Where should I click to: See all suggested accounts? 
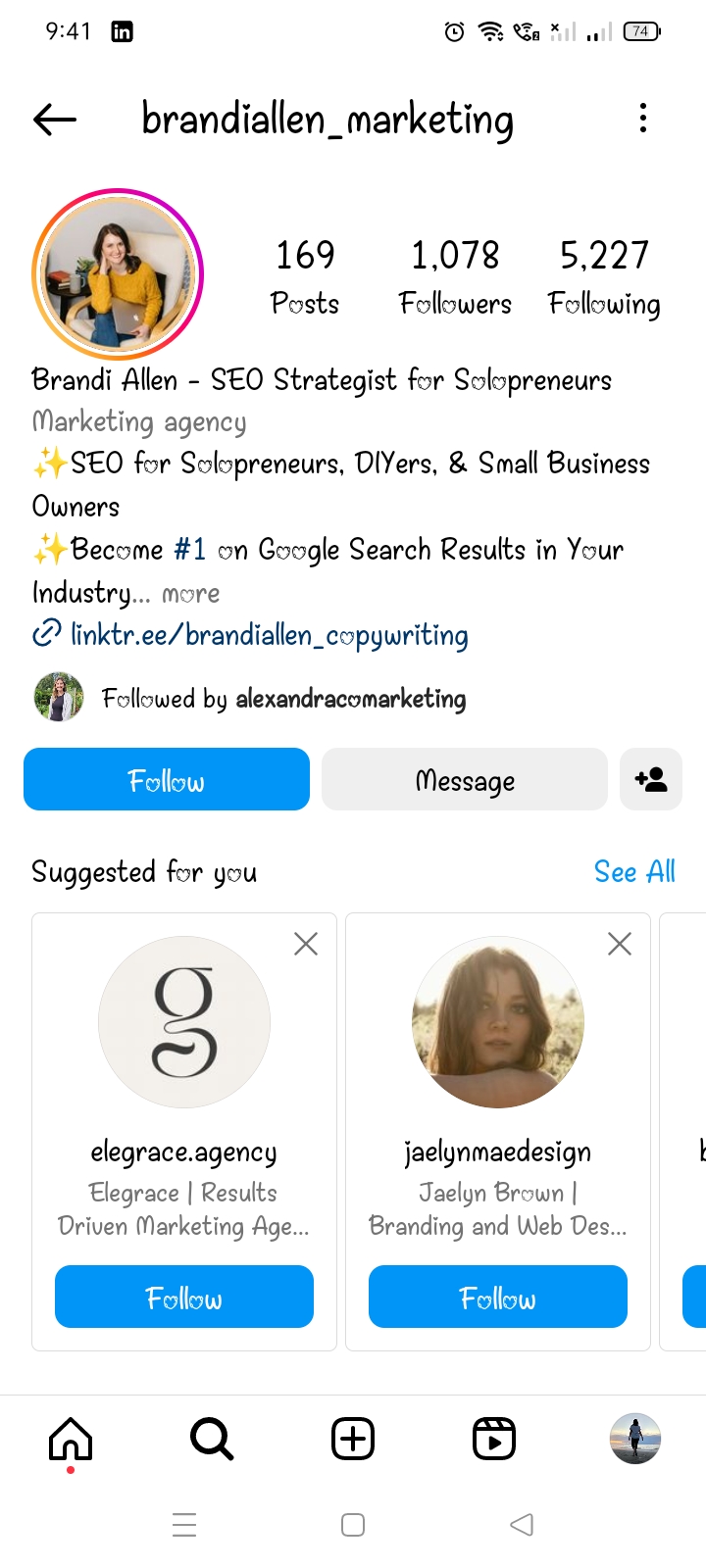tap(634, 871)
